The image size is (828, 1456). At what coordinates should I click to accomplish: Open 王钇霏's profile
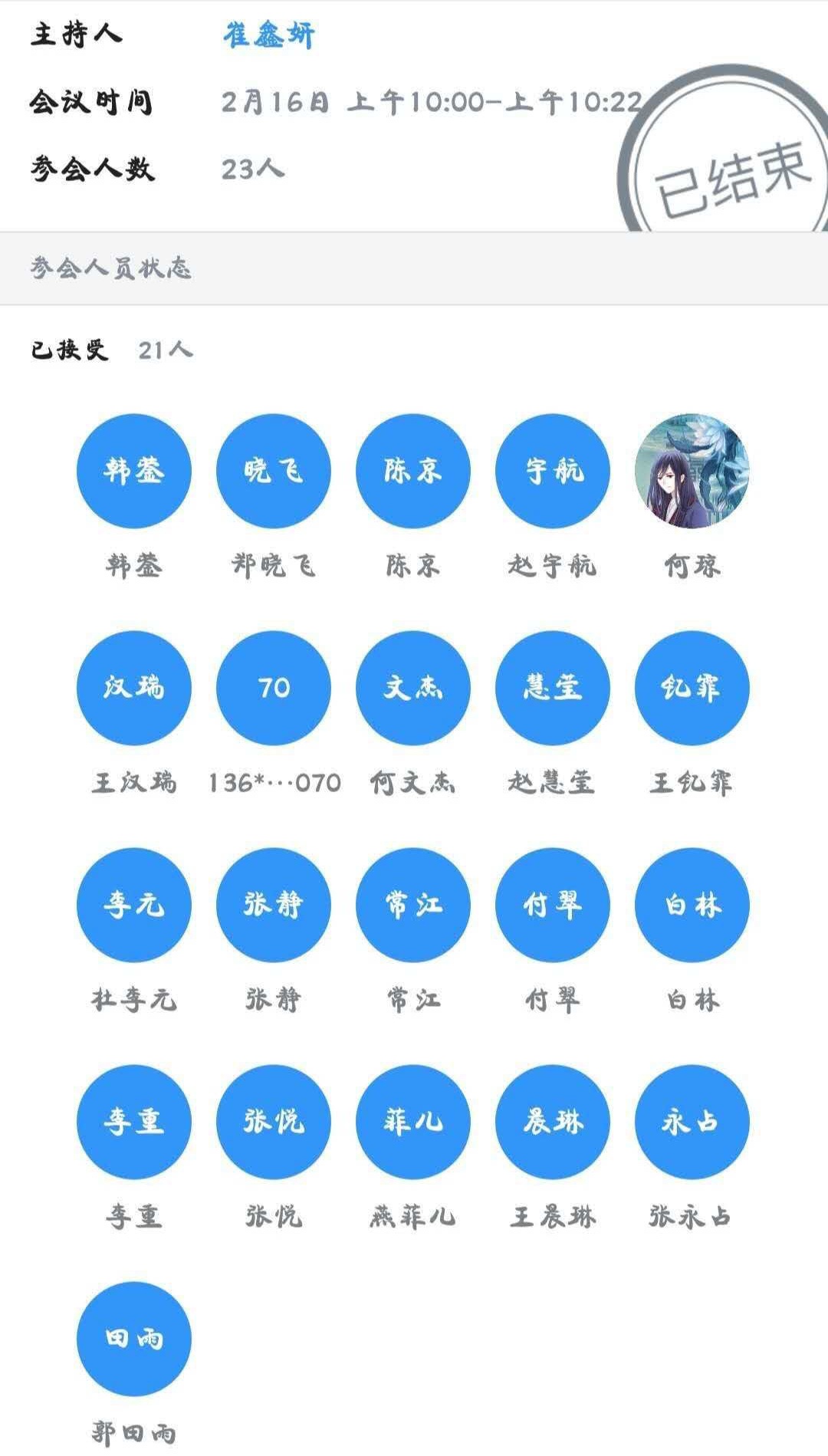click(x=692, y=688)
